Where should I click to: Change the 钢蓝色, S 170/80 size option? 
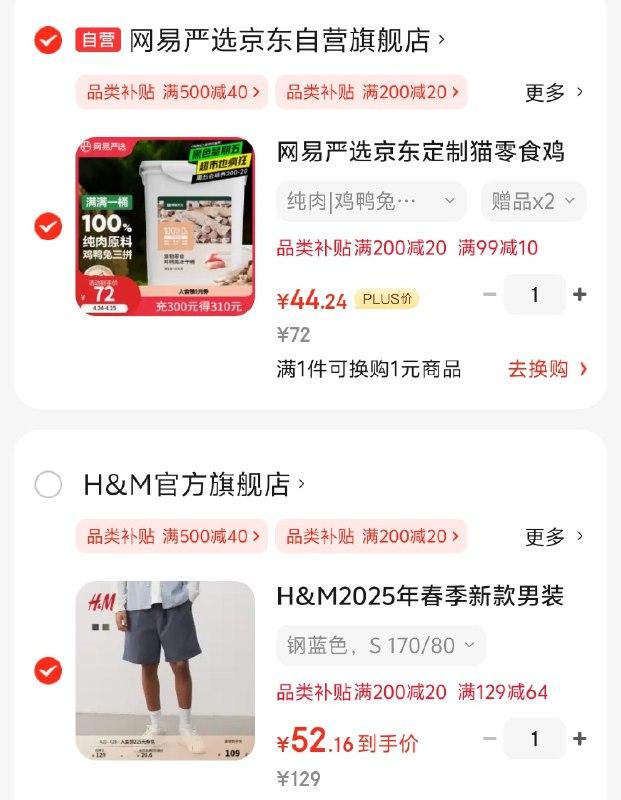click(x=380, y=646)
